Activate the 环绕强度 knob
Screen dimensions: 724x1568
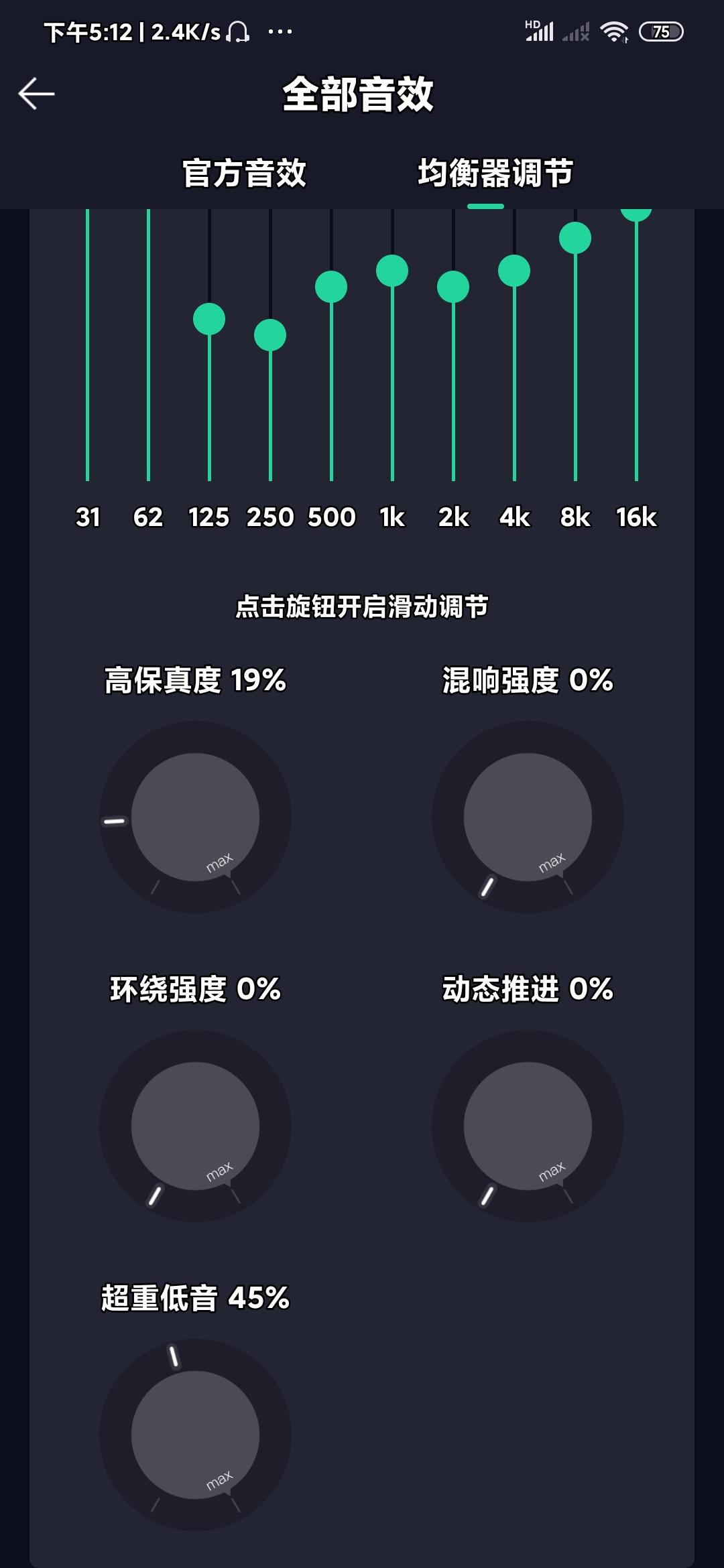coord(195,1126)
